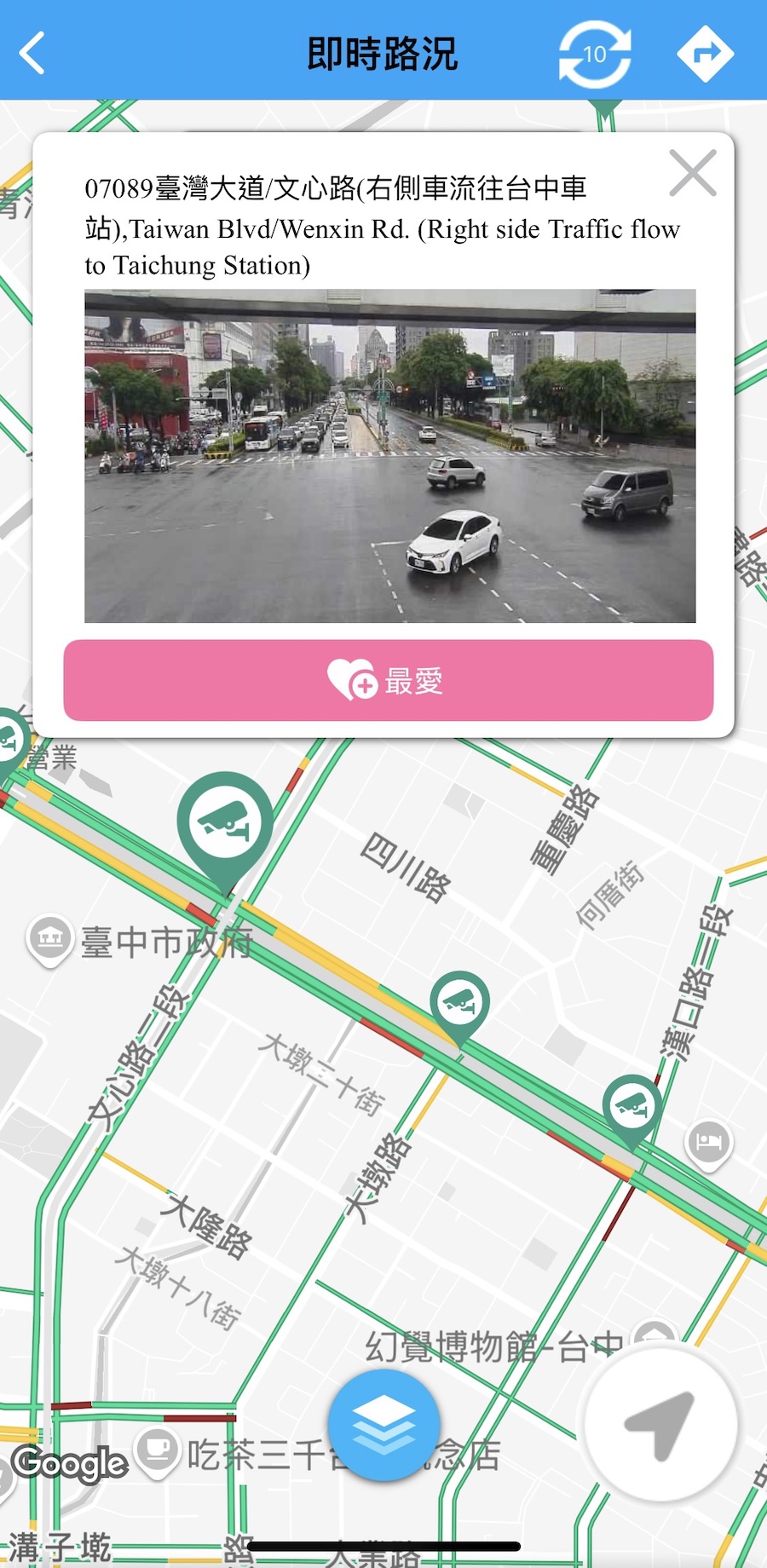The height and width of the screenshot is (1568, 767).
Task: Select the camera marker near 大墩路
Action: point(459,1002)
